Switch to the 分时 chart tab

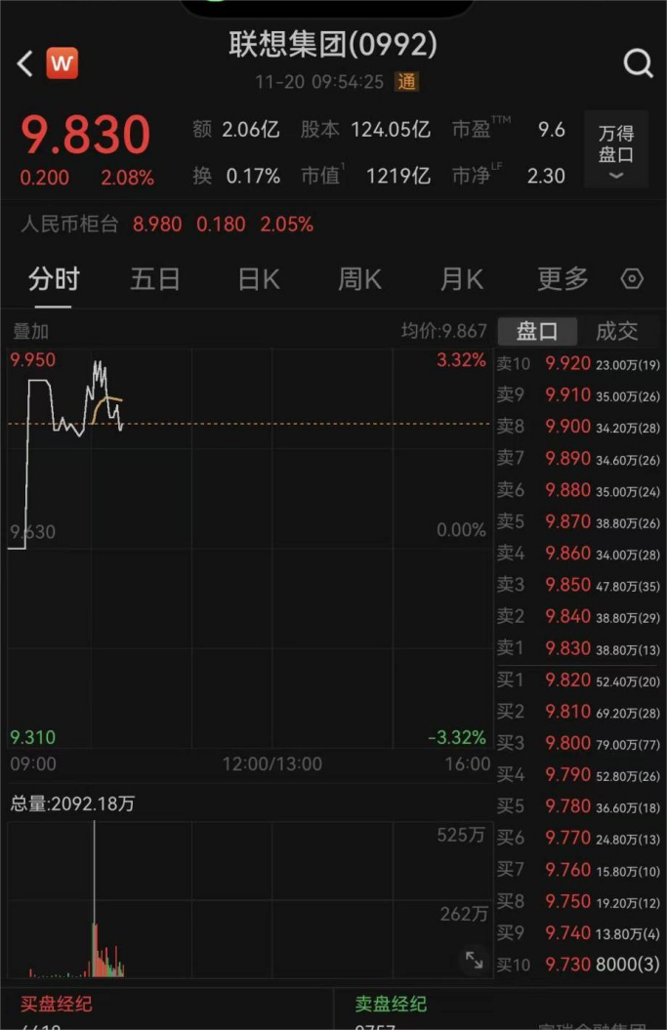coord(54,279)
